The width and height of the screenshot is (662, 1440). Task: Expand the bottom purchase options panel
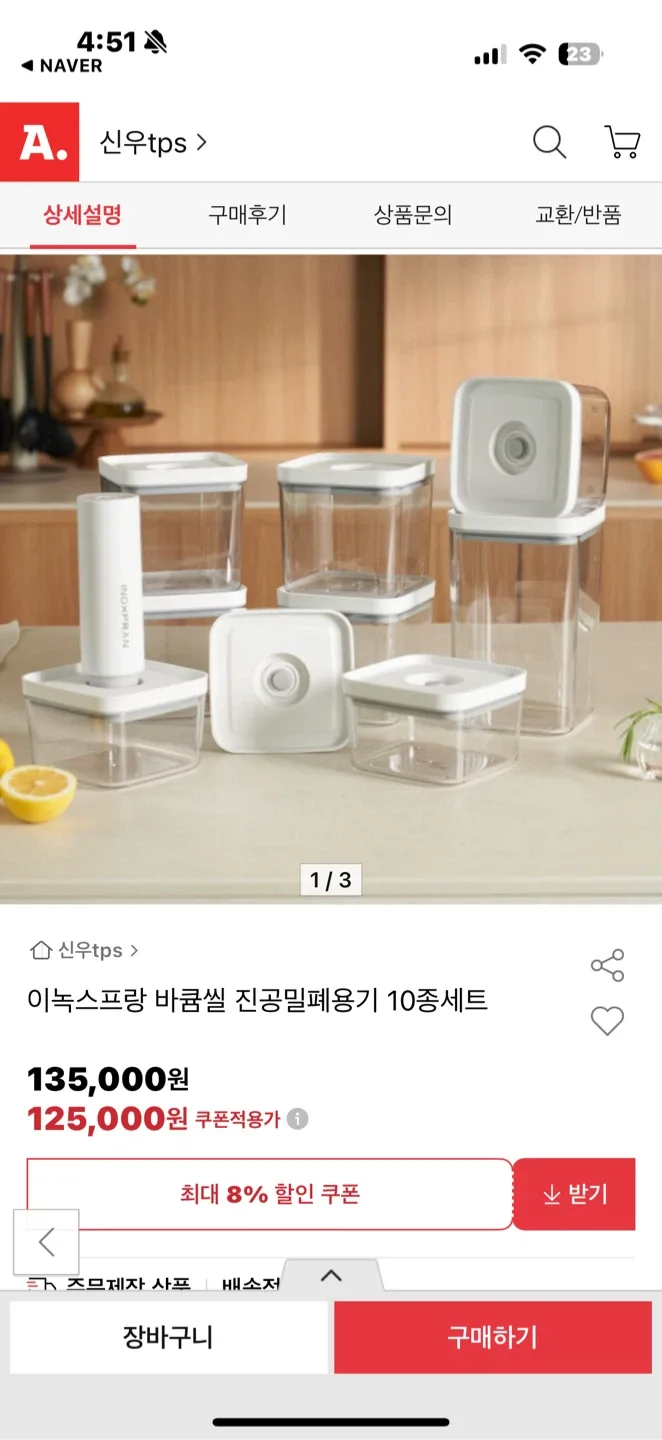coord(331,1276)
